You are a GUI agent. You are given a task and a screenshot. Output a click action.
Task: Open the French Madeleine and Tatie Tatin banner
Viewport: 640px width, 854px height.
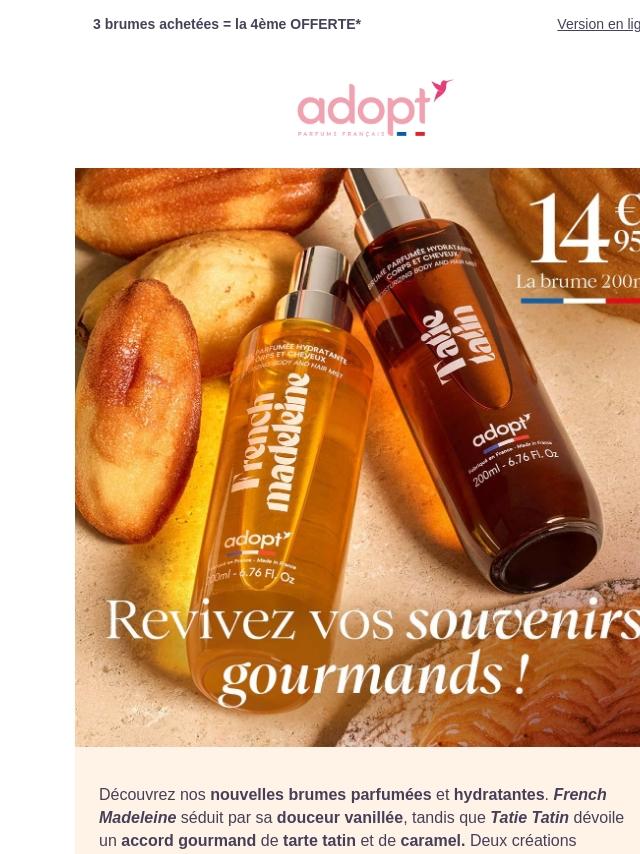[357, 457]
